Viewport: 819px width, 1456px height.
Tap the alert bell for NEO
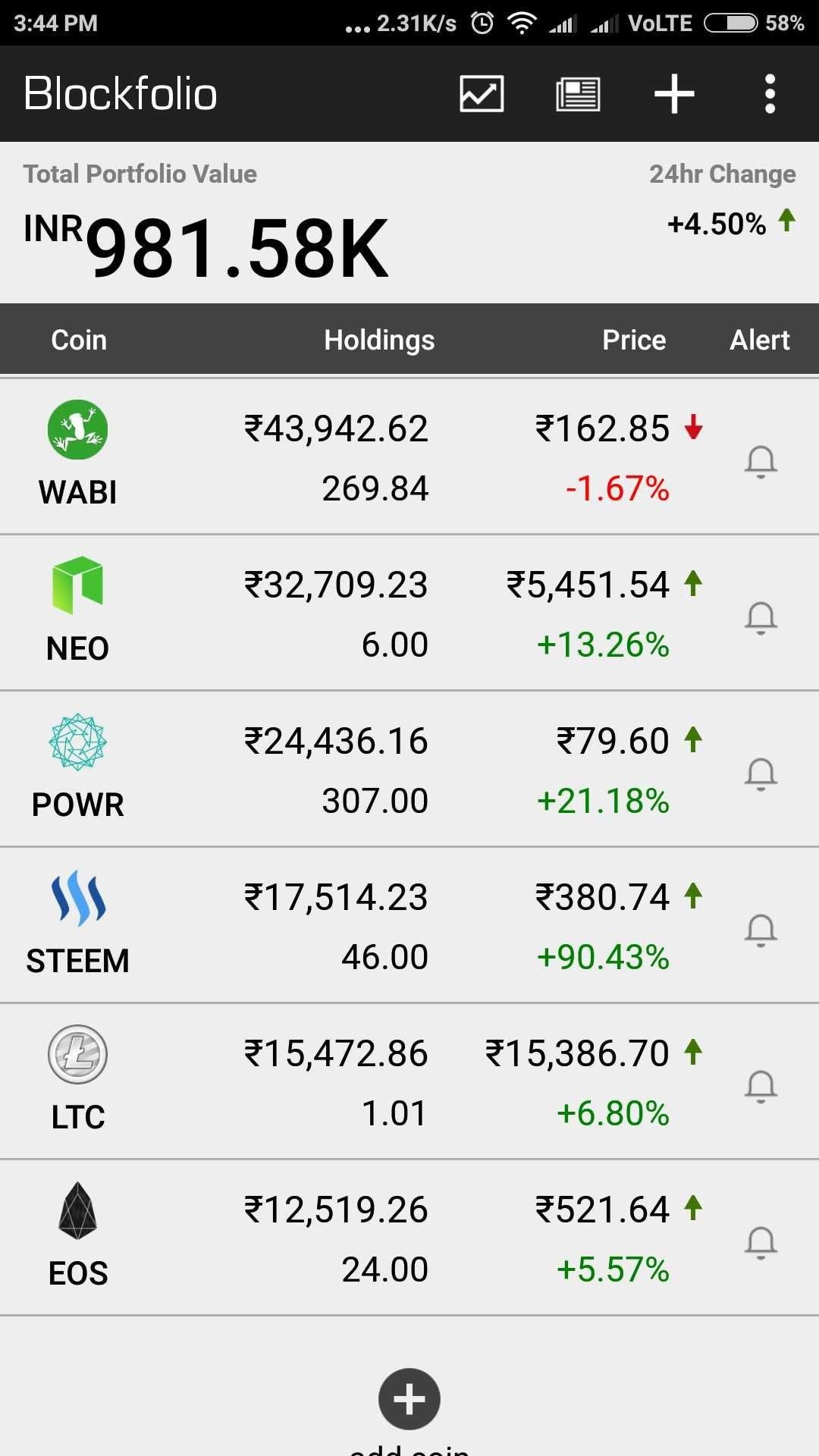761,618
